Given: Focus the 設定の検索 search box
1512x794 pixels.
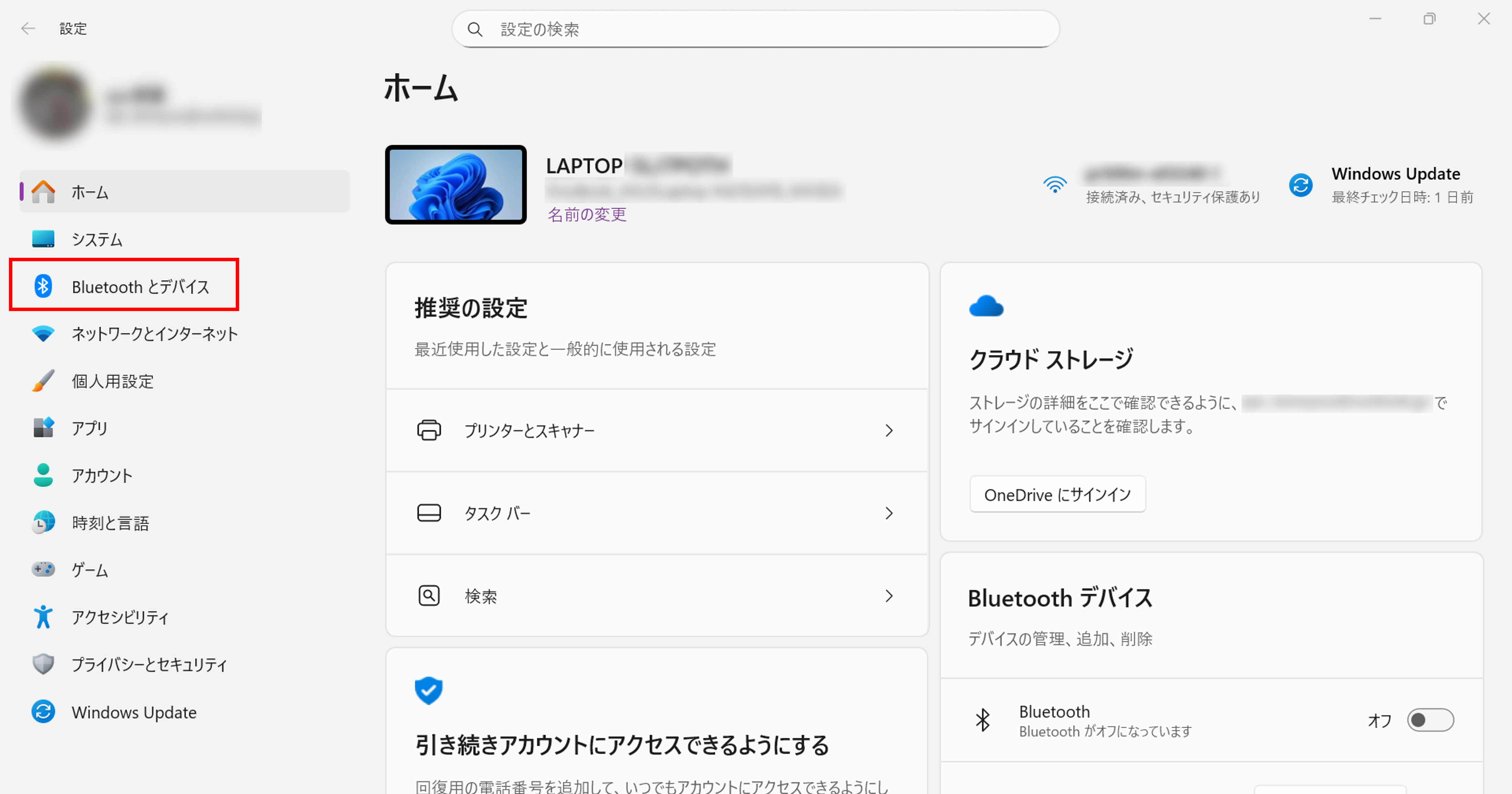Looking at the screenshot, I should [x=755, y=29].
